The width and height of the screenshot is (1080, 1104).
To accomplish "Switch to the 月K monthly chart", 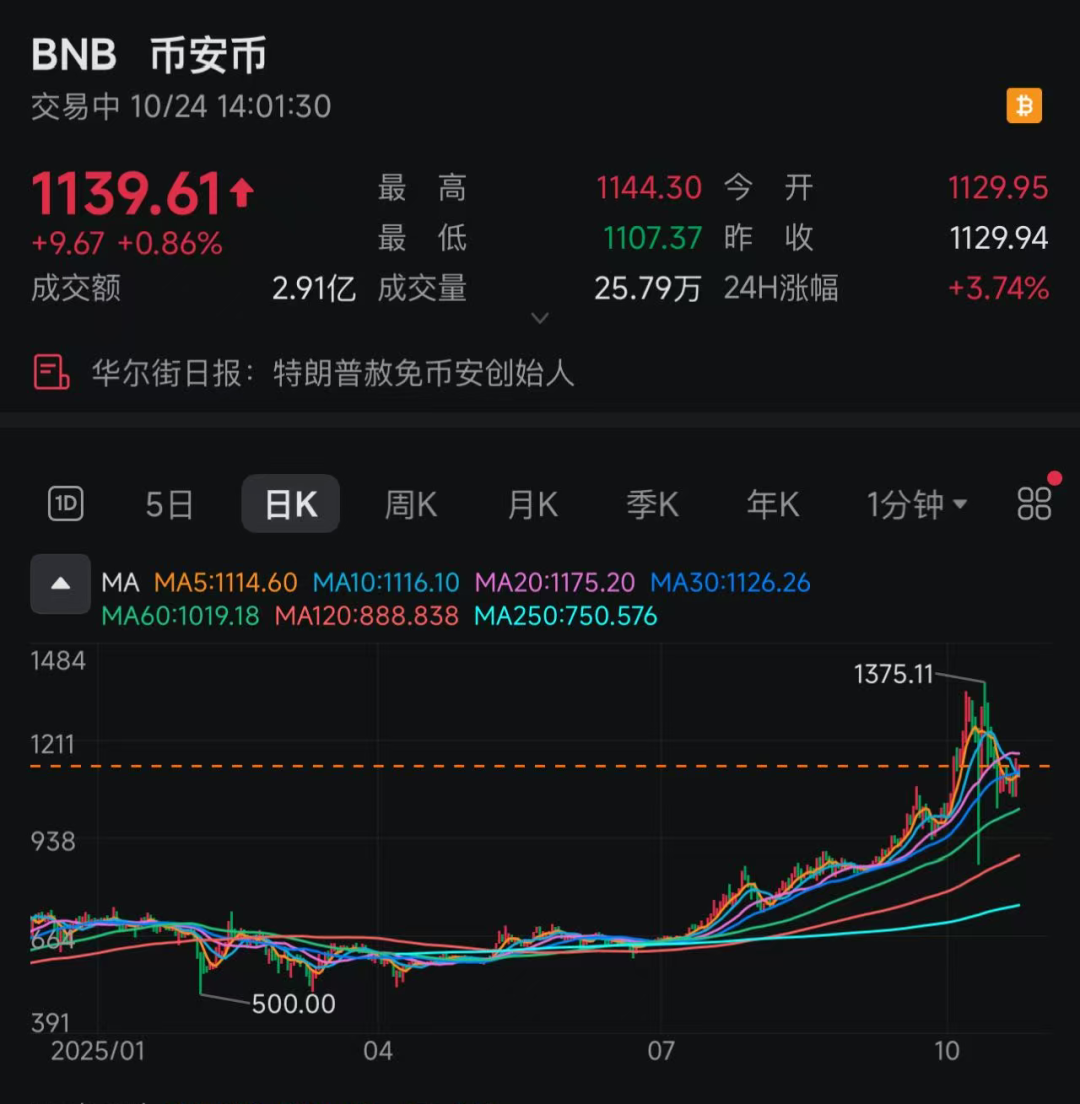I will tap(532, 505).
